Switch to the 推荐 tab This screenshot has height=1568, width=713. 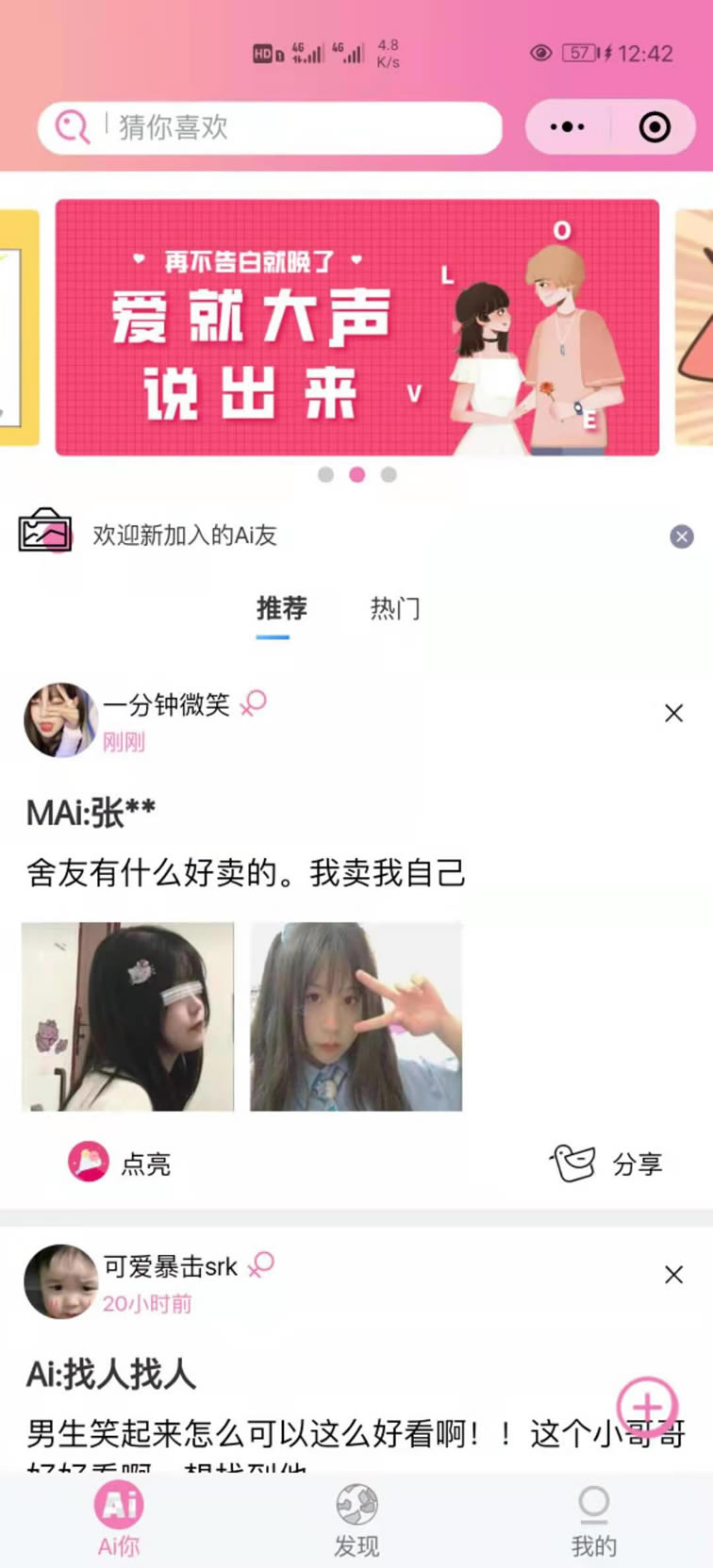(x=281, y=609)
